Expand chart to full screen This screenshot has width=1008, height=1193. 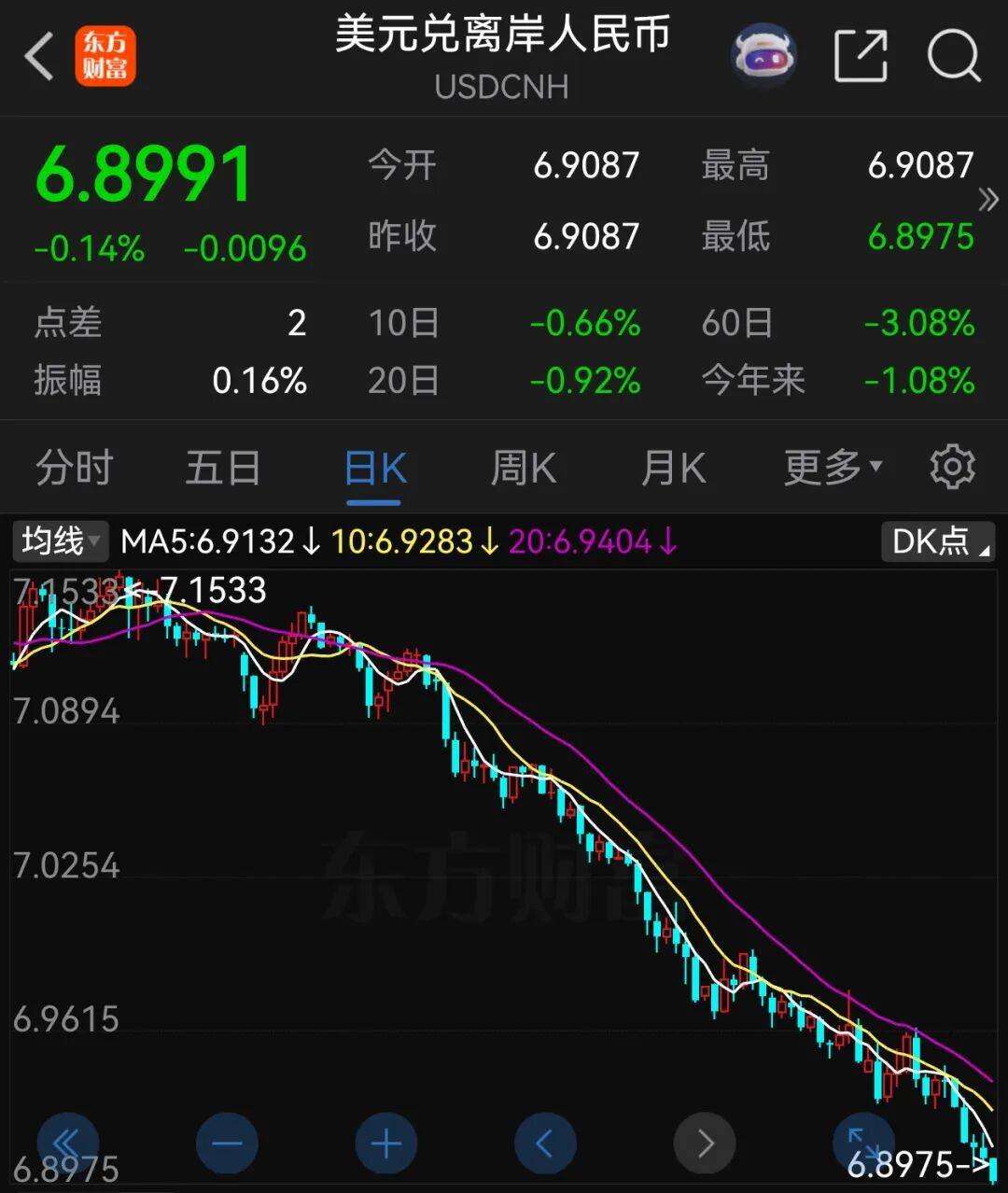tap(862, 1141)
